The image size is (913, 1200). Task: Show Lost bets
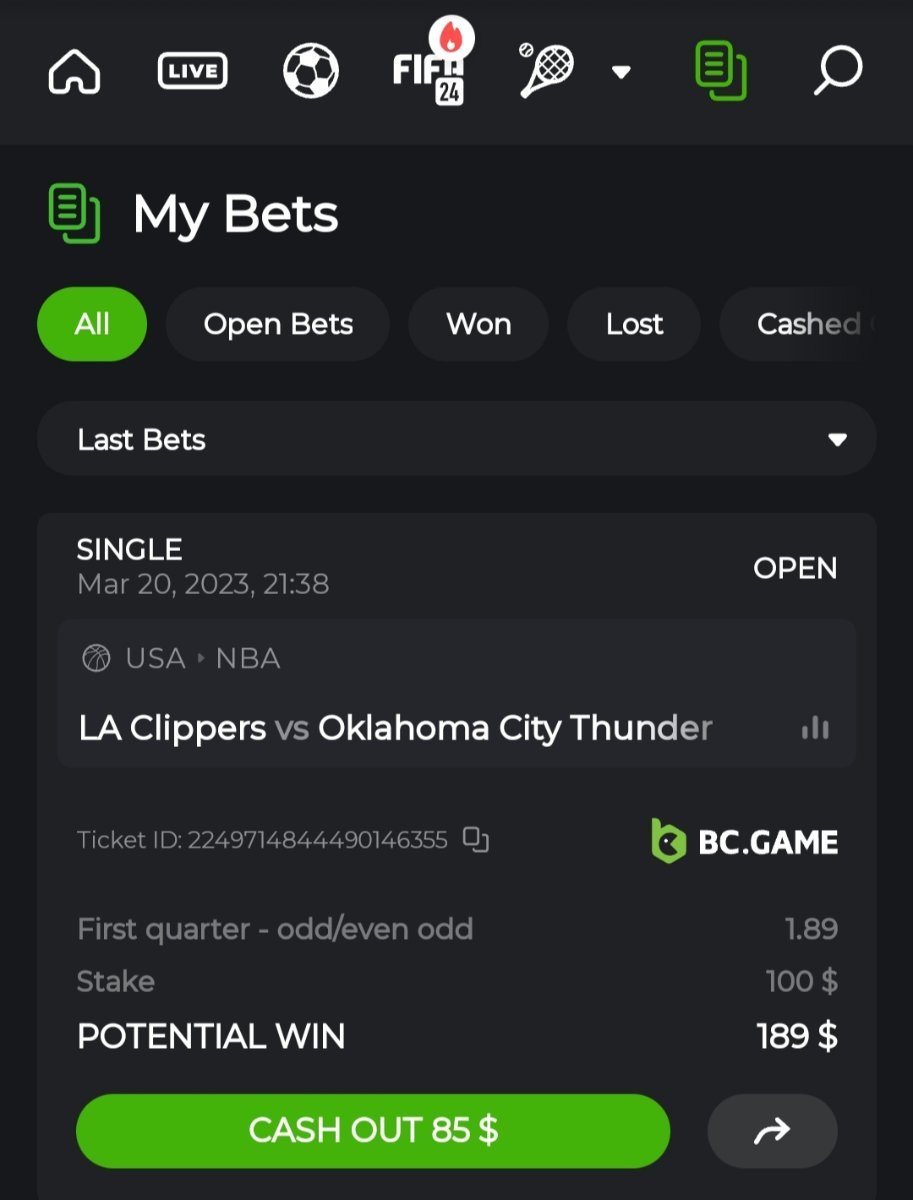tap(634, 324)
